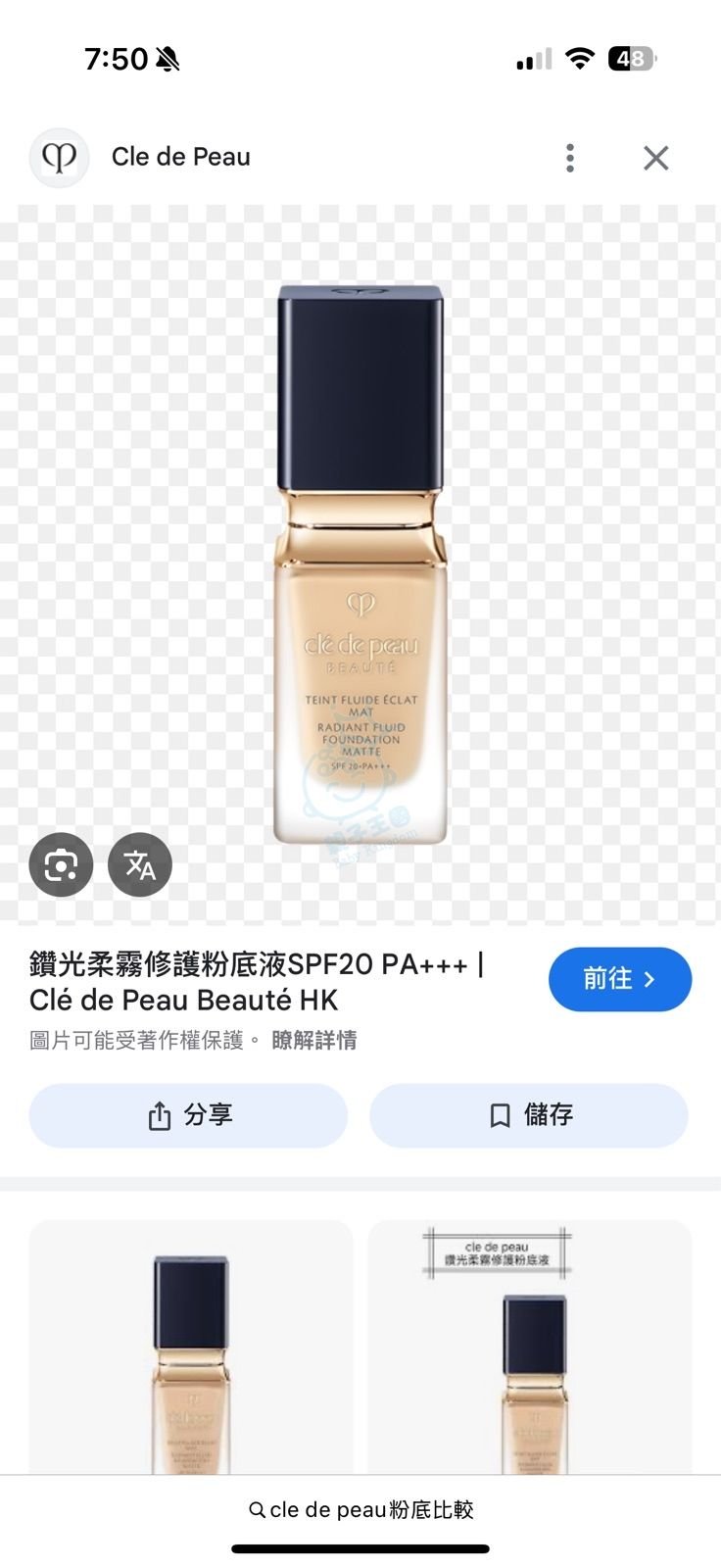Open the three-dot overflow menu
Screen dimensions: 721x1568
pos(569,158)
